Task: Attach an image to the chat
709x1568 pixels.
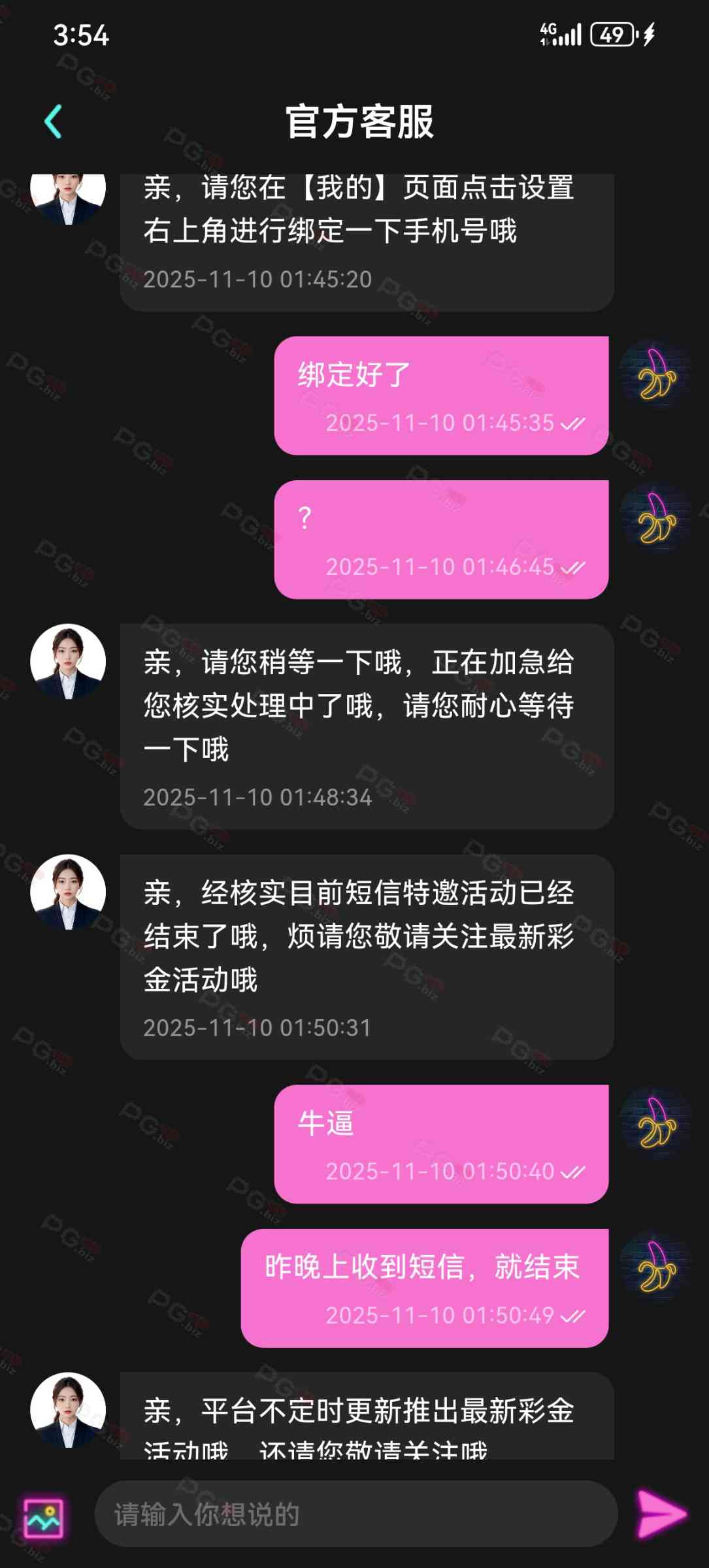Action: pyautogui.click(x=43, y=1518)
